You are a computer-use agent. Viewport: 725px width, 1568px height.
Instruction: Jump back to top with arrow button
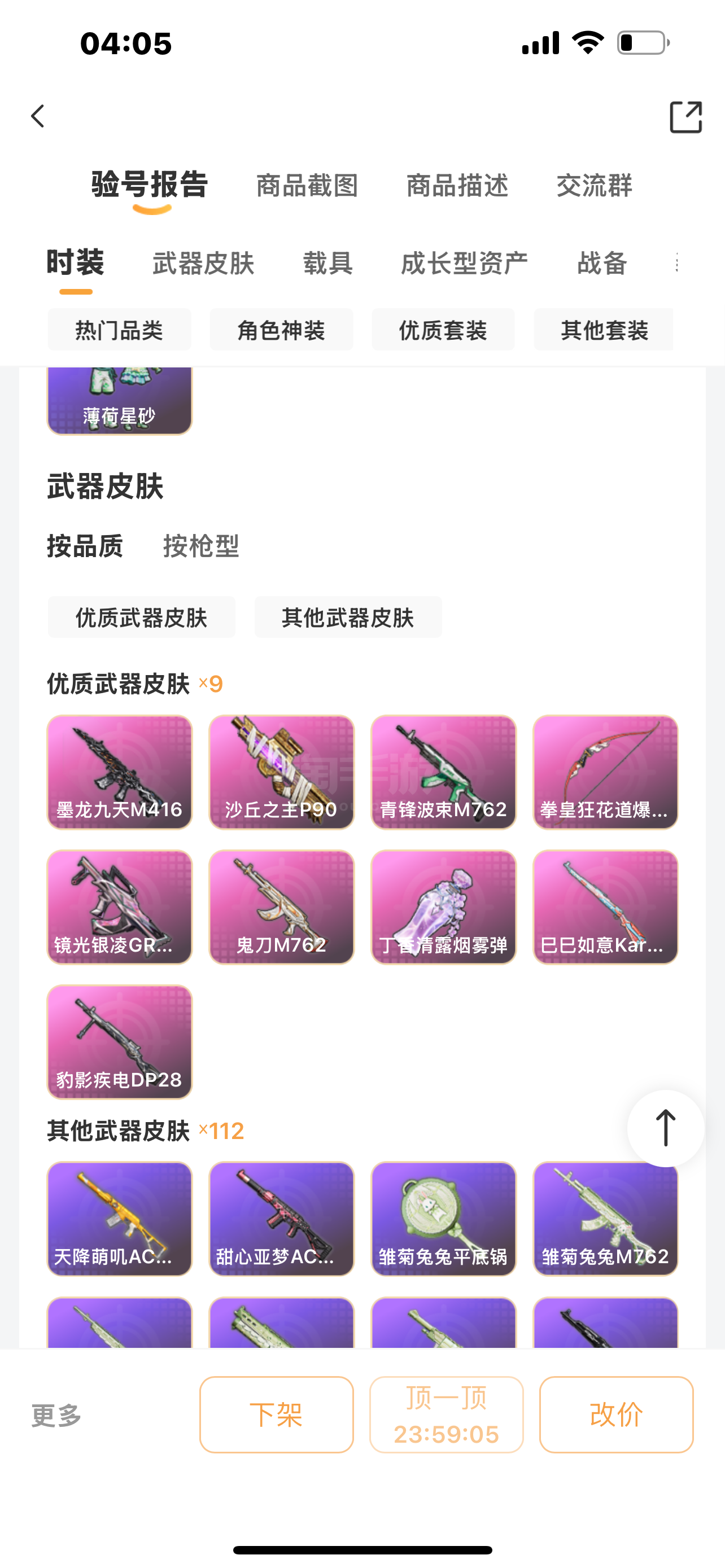coord(665,1128)
